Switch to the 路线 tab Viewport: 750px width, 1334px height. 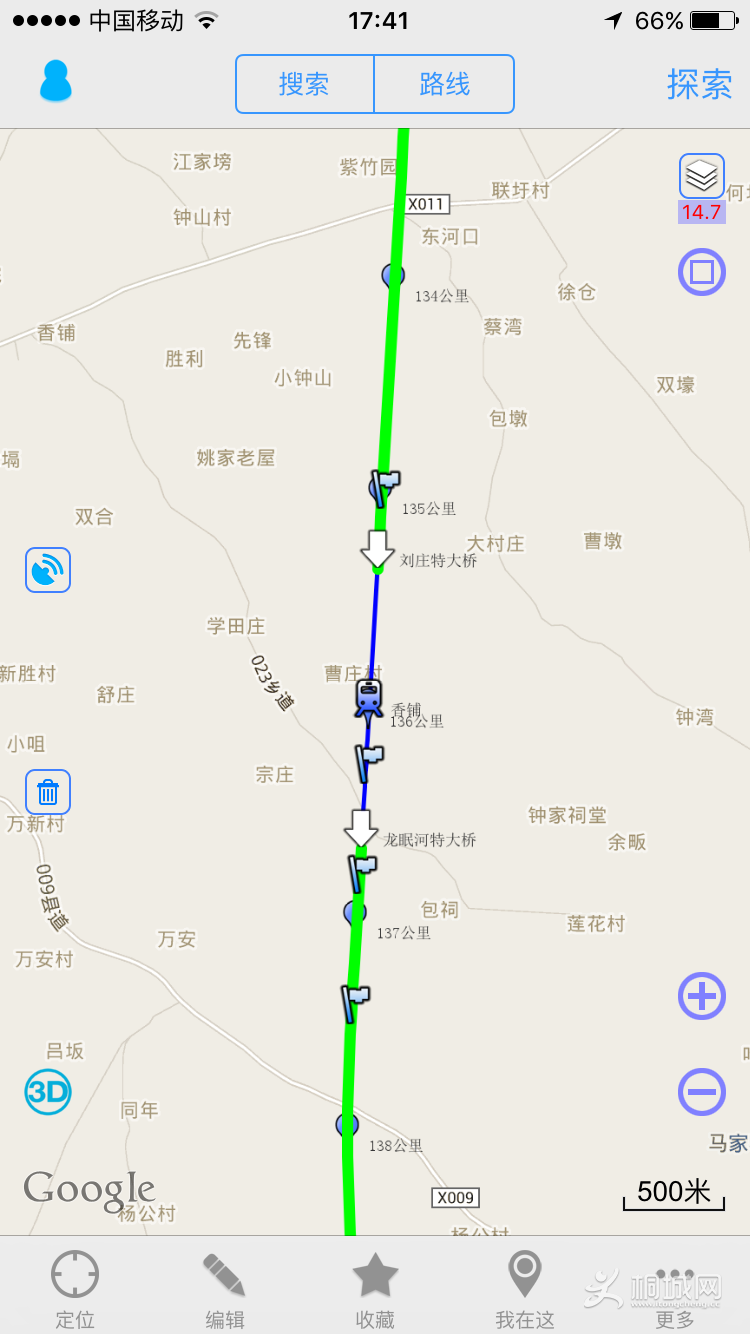pos(444,84)
